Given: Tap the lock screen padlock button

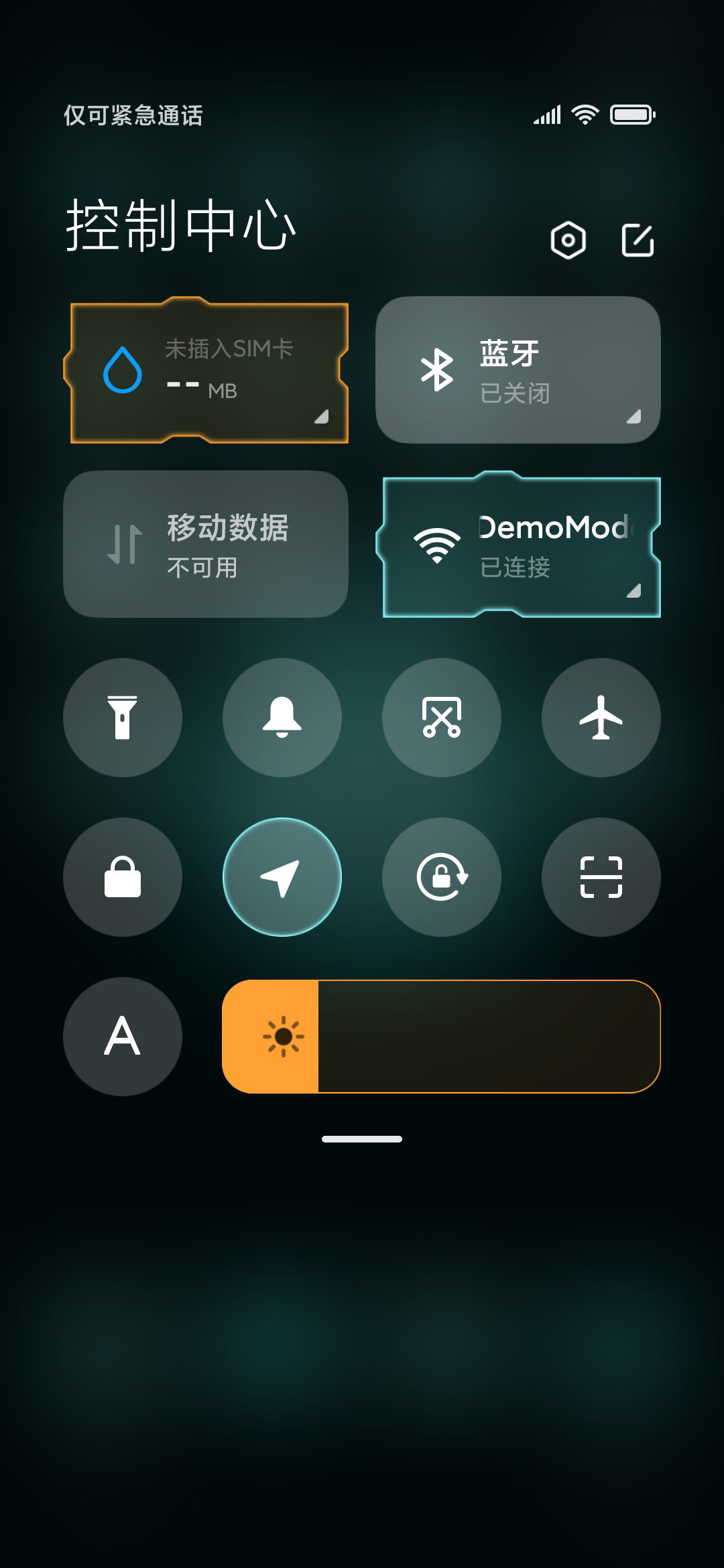Looking at the screenshot, I should coord(123,877).
